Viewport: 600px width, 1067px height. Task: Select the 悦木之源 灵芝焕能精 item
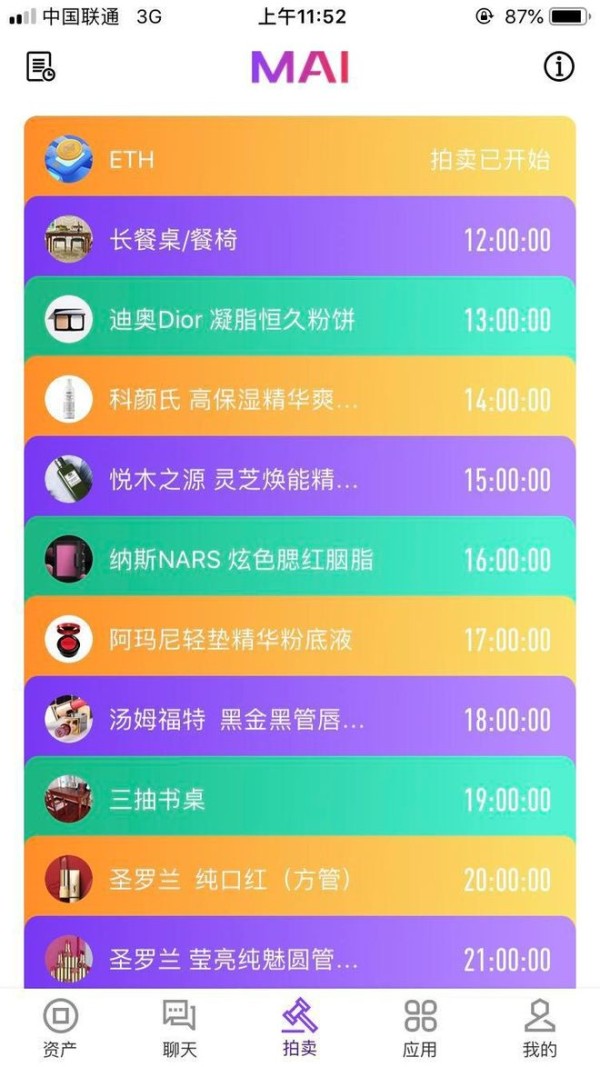pyautogui.click(x=300, y=478)
